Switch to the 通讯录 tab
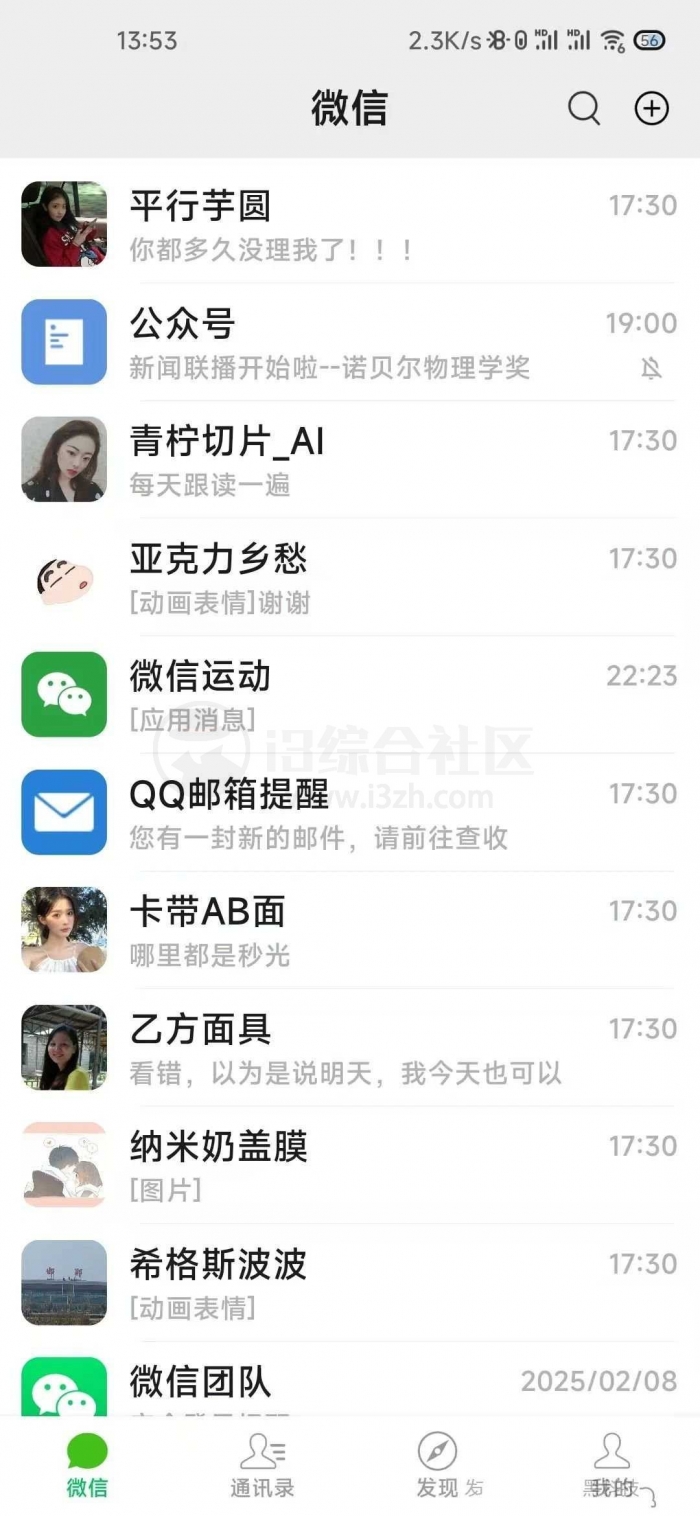 pos(262,1465)
